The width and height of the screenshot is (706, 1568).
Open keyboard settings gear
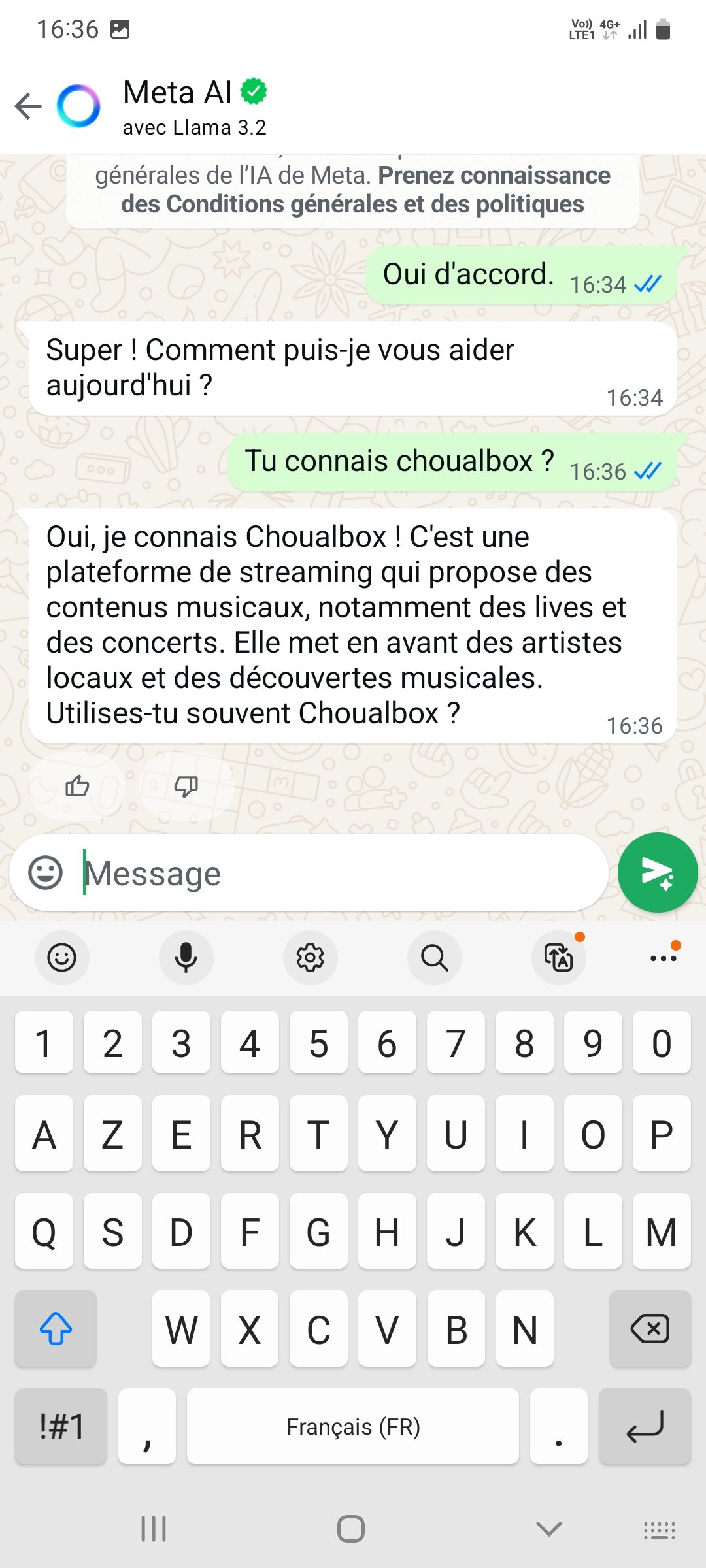pyautogui.click(x=311, y=958)
